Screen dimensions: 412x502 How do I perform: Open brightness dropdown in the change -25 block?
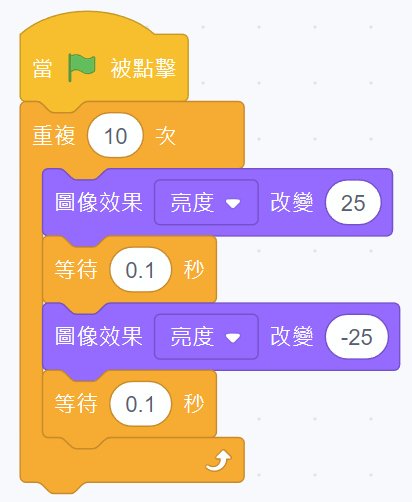[x=206, y=337]
